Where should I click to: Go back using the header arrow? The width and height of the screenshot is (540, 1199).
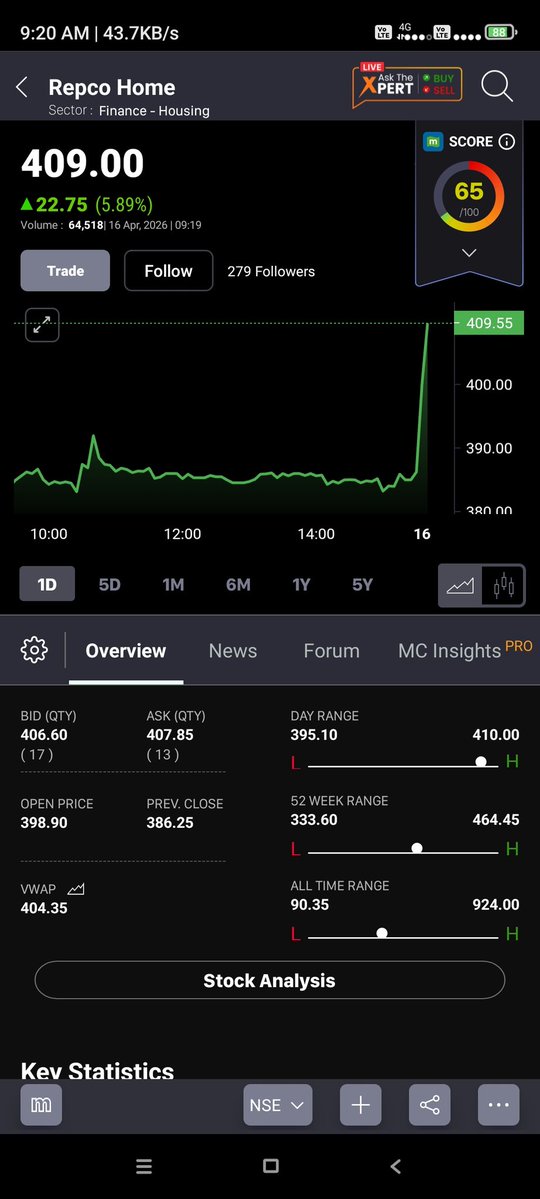(22, 87)
